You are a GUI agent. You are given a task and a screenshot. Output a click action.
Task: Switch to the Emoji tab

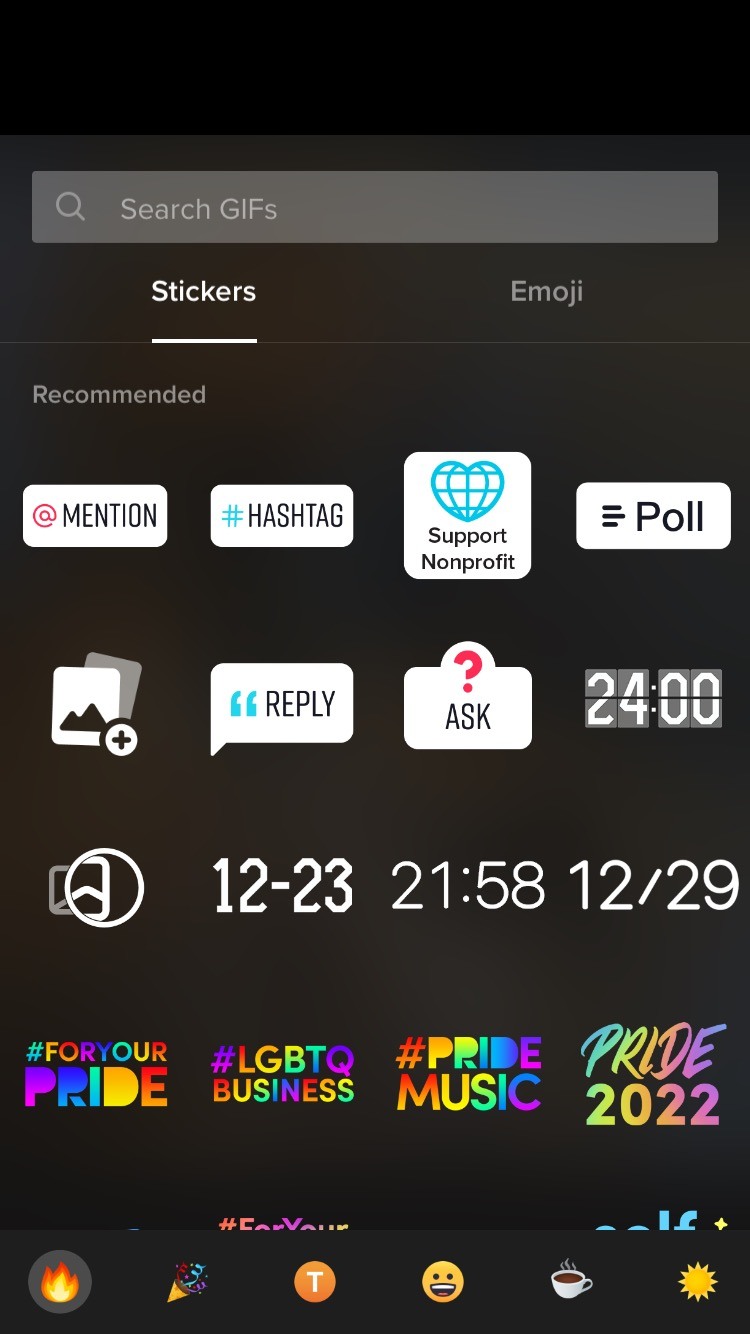click(x=546, y=291)
